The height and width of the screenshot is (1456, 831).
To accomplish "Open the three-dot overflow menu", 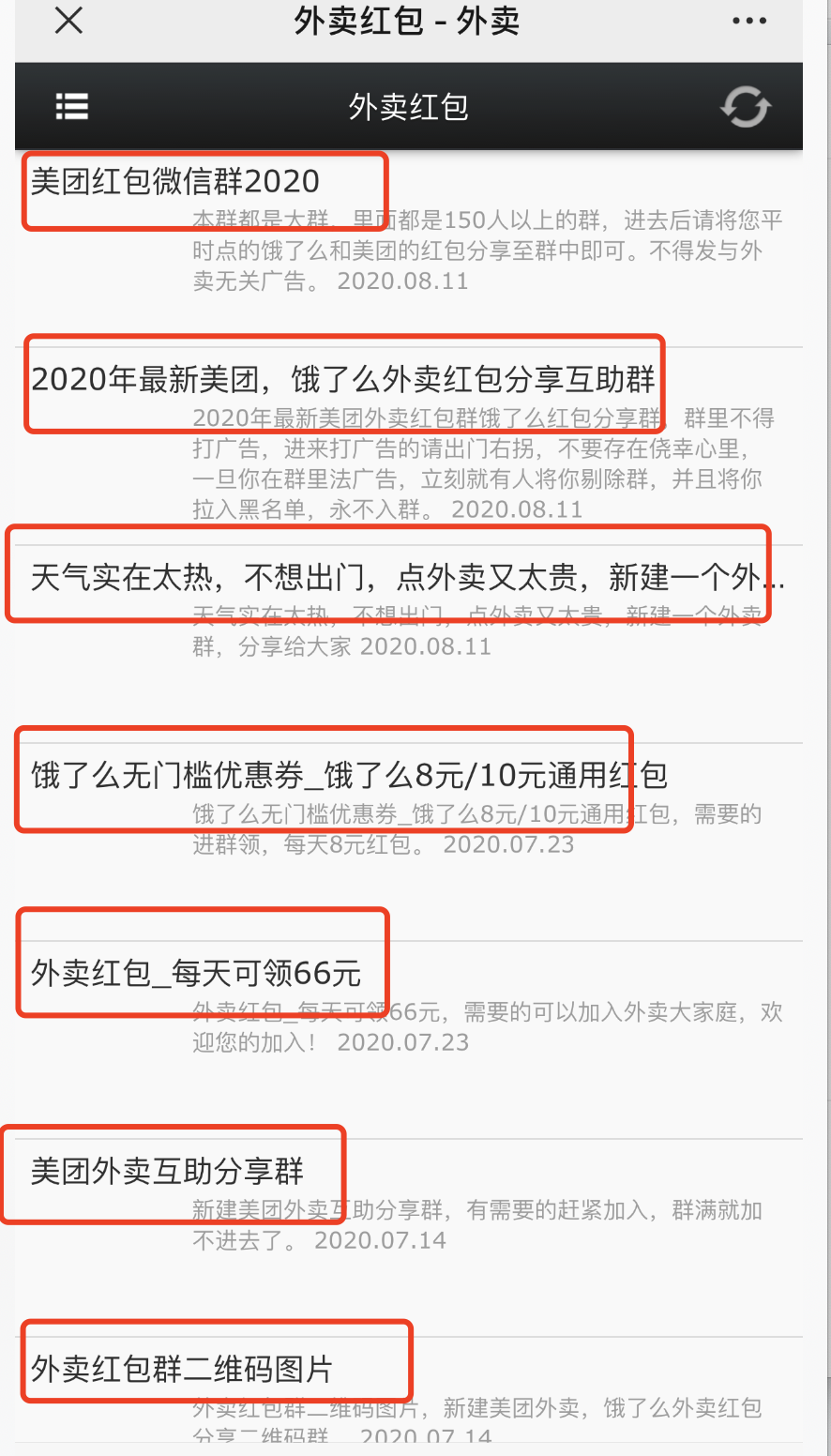I will pyautogui.click(x=748, y=21).
